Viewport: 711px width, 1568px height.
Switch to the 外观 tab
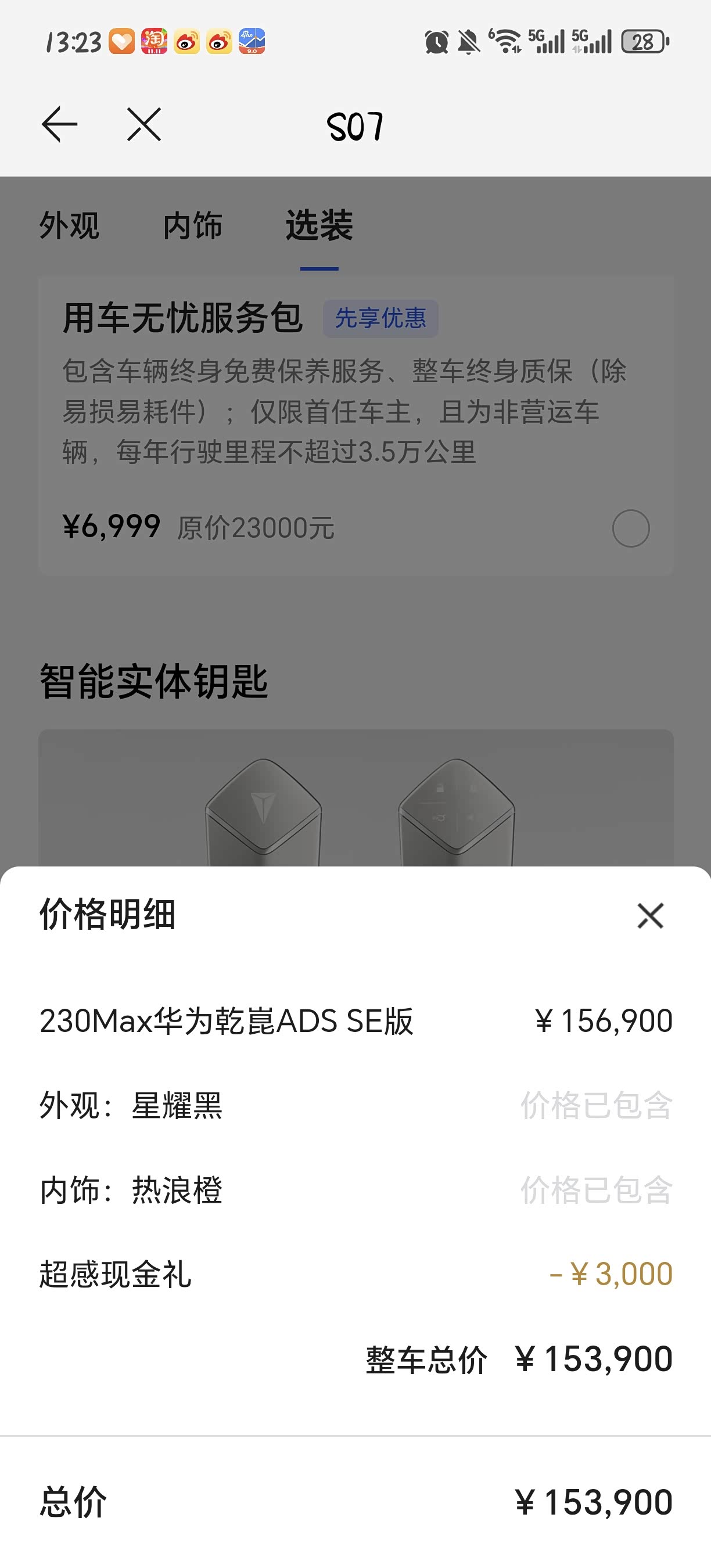(x=69, y=226)
